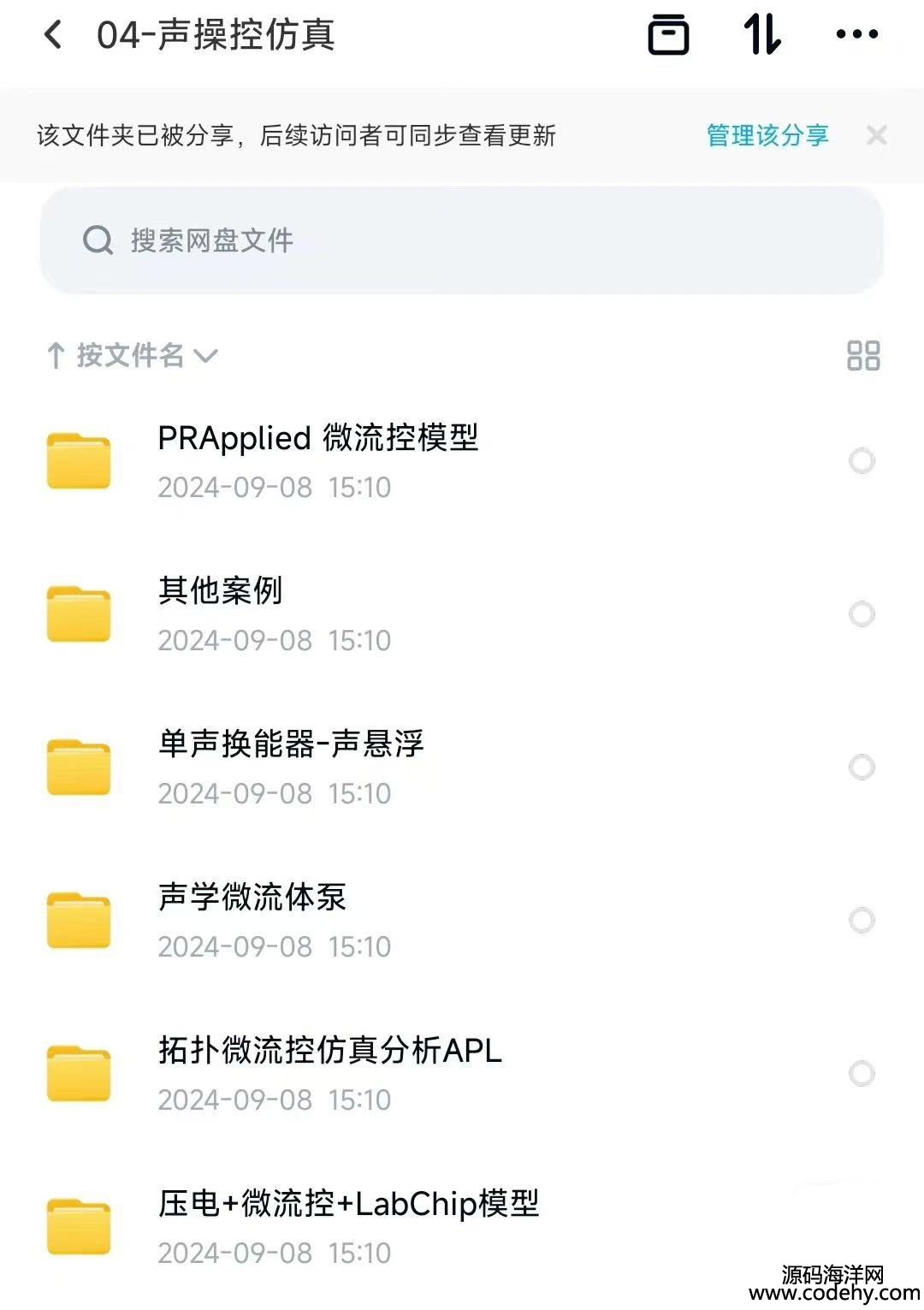924x1310 pixels.
Task: Tap the 管理该分享 link
Action: (767, 135)
